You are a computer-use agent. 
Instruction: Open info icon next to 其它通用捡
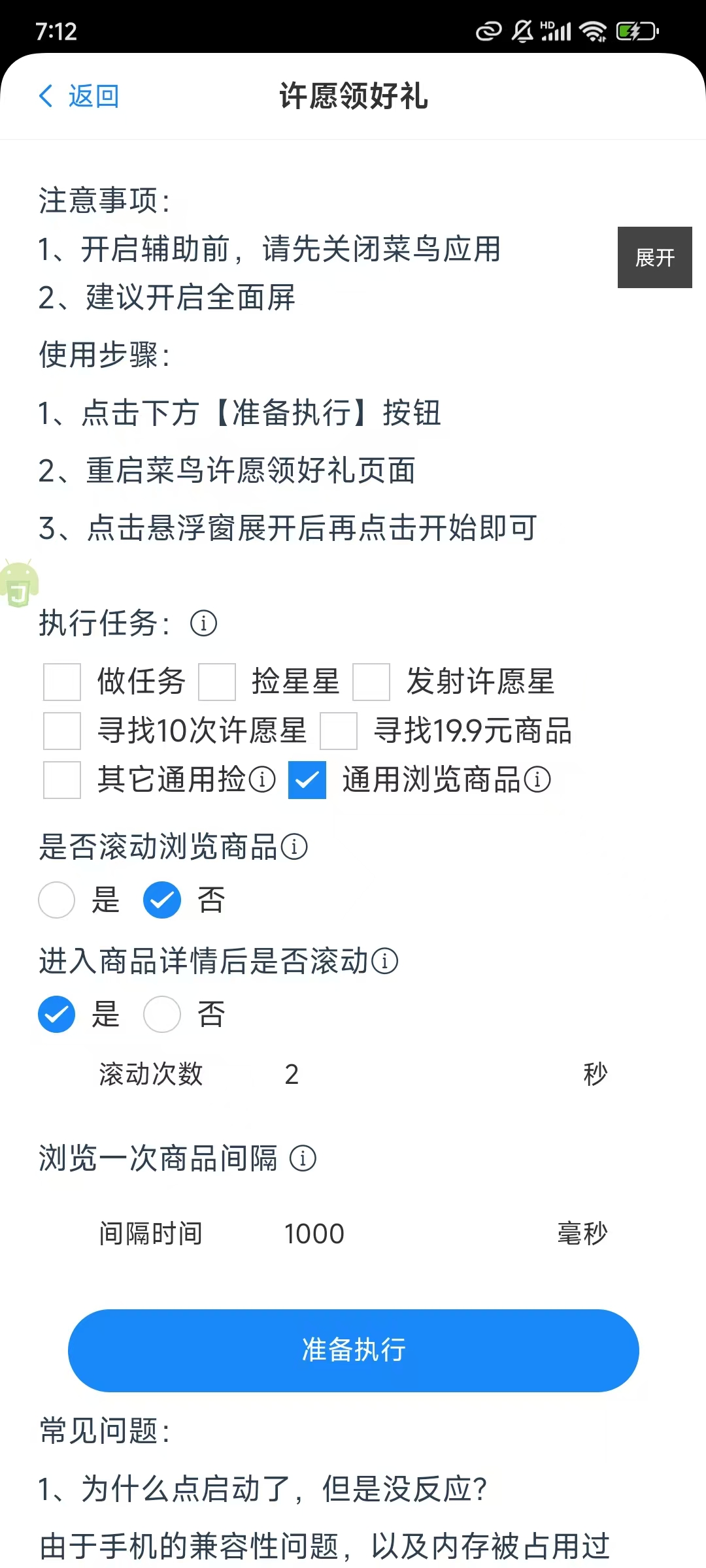click(263, 779)
